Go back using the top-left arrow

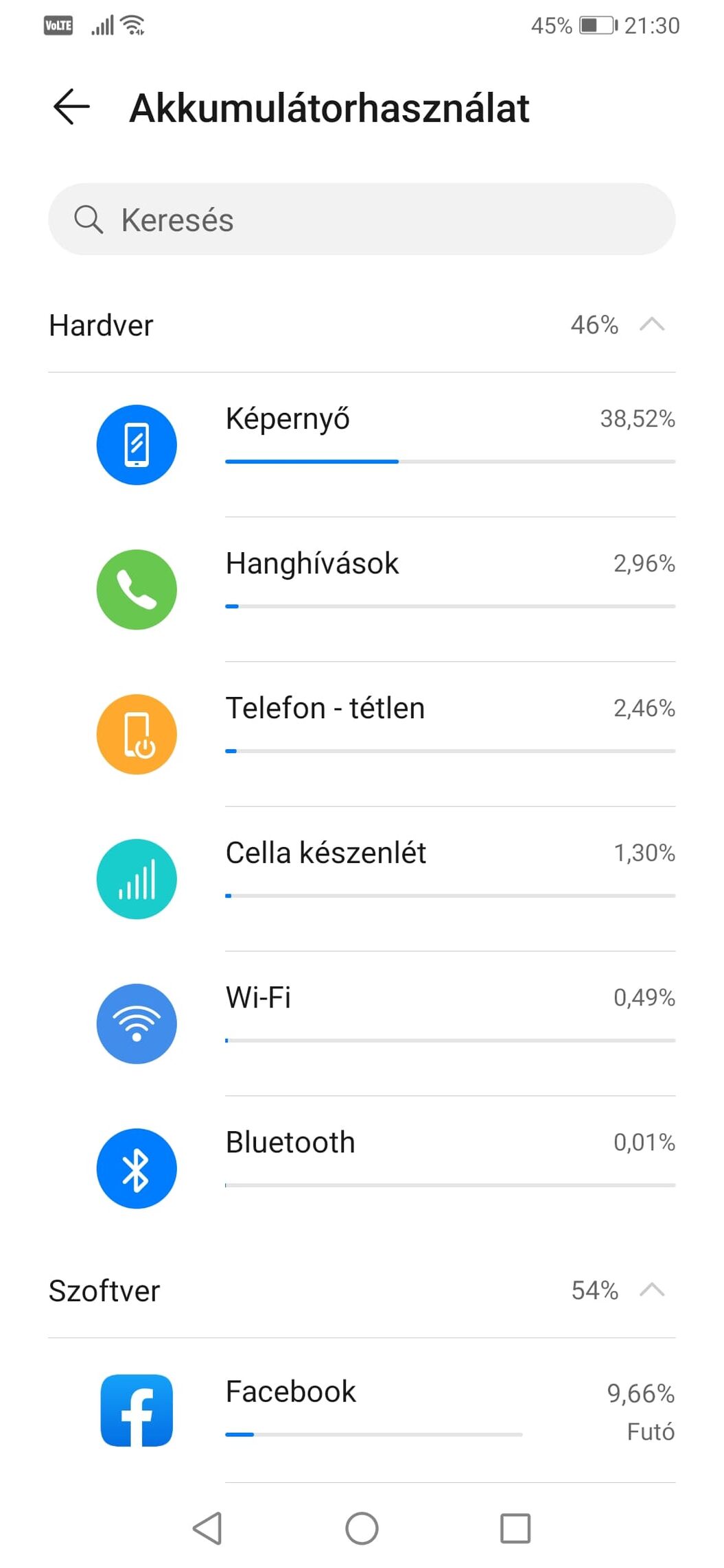(71, 107)
